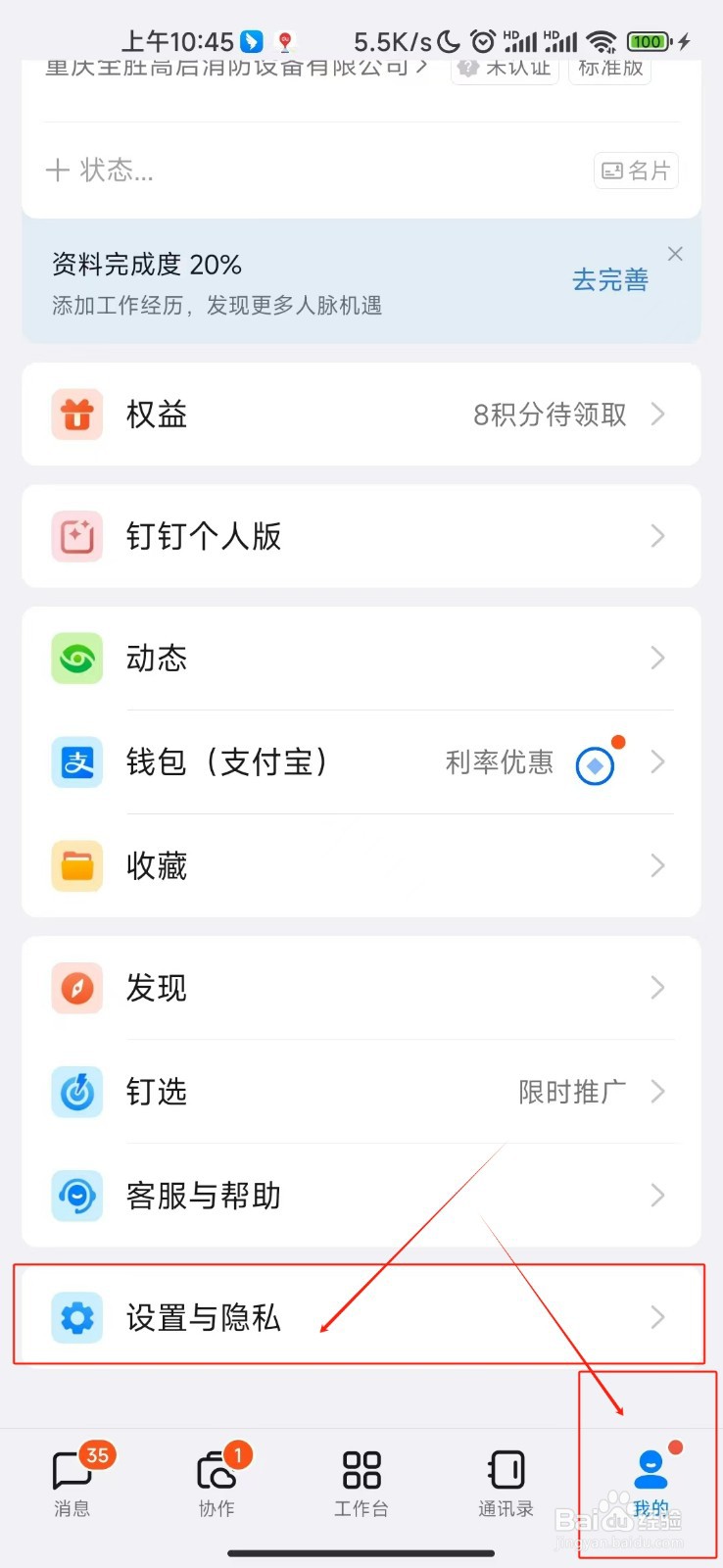Open 客服与帮助 via the headset icon
723x1568 pixels.
point(76,1196)
